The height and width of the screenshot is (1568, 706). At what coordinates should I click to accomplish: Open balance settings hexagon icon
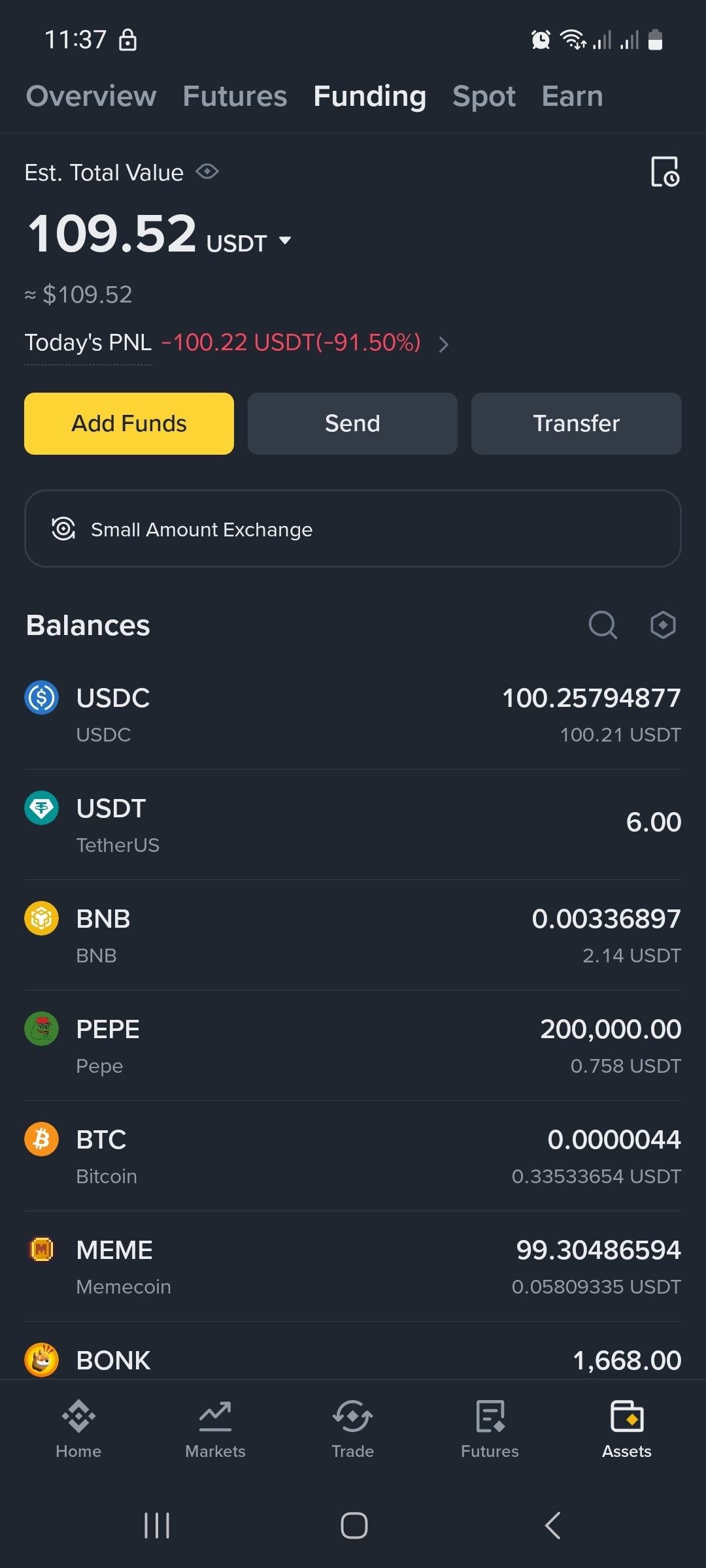pos(663,625)
